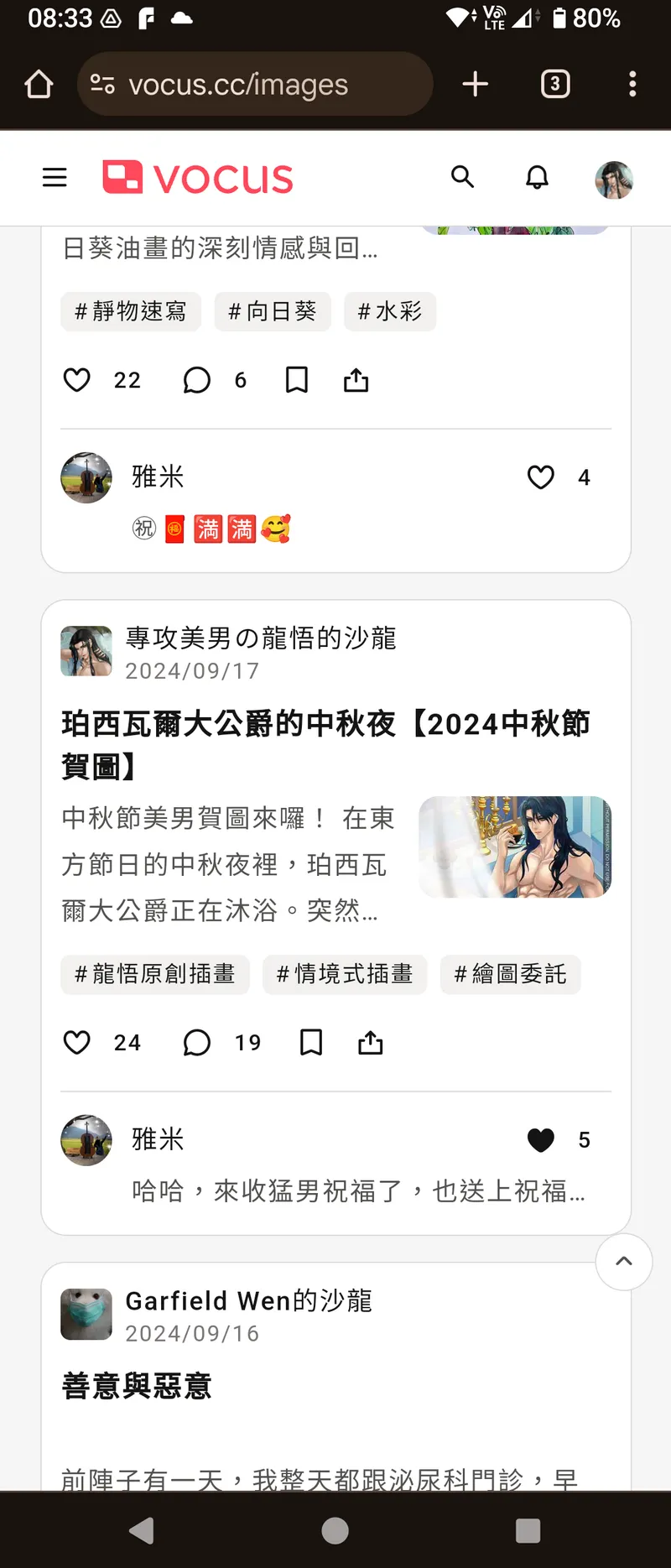The width and height of the screenshot is (671, 1568).
Task: Like the post with 22 likes
Action: (77, 380)
